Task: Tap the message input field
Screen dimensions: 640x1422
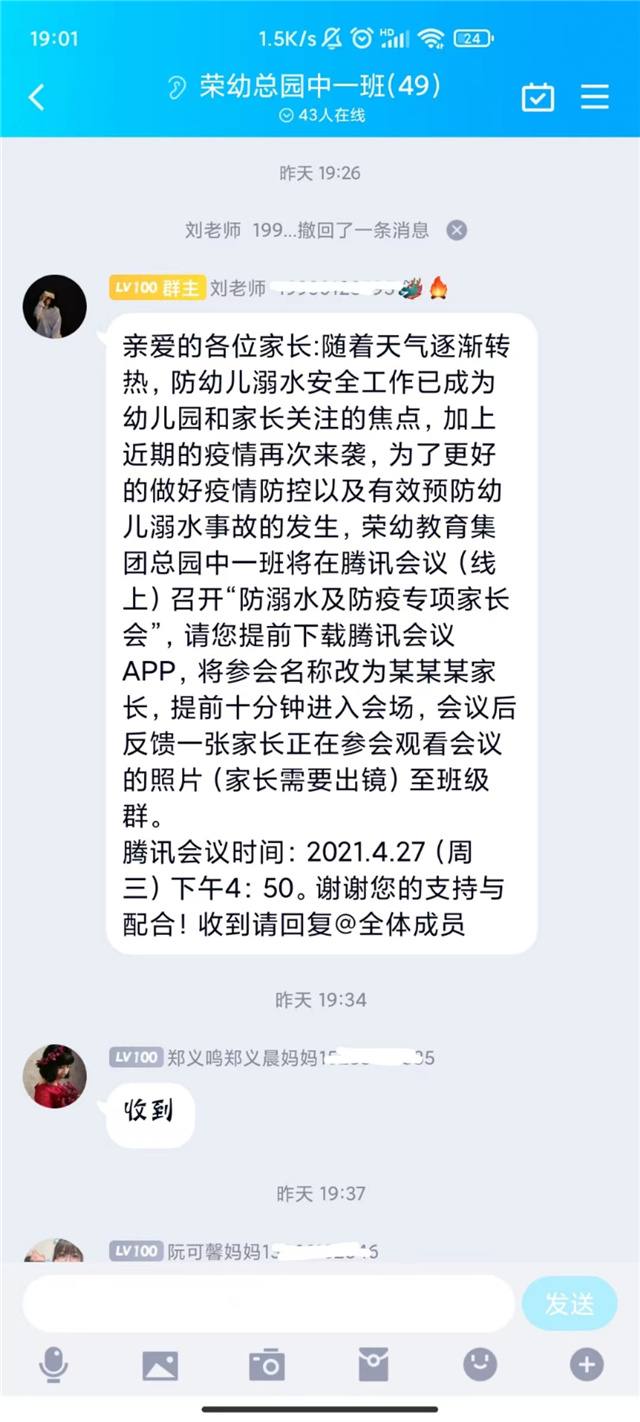Action: [268, 1303]
